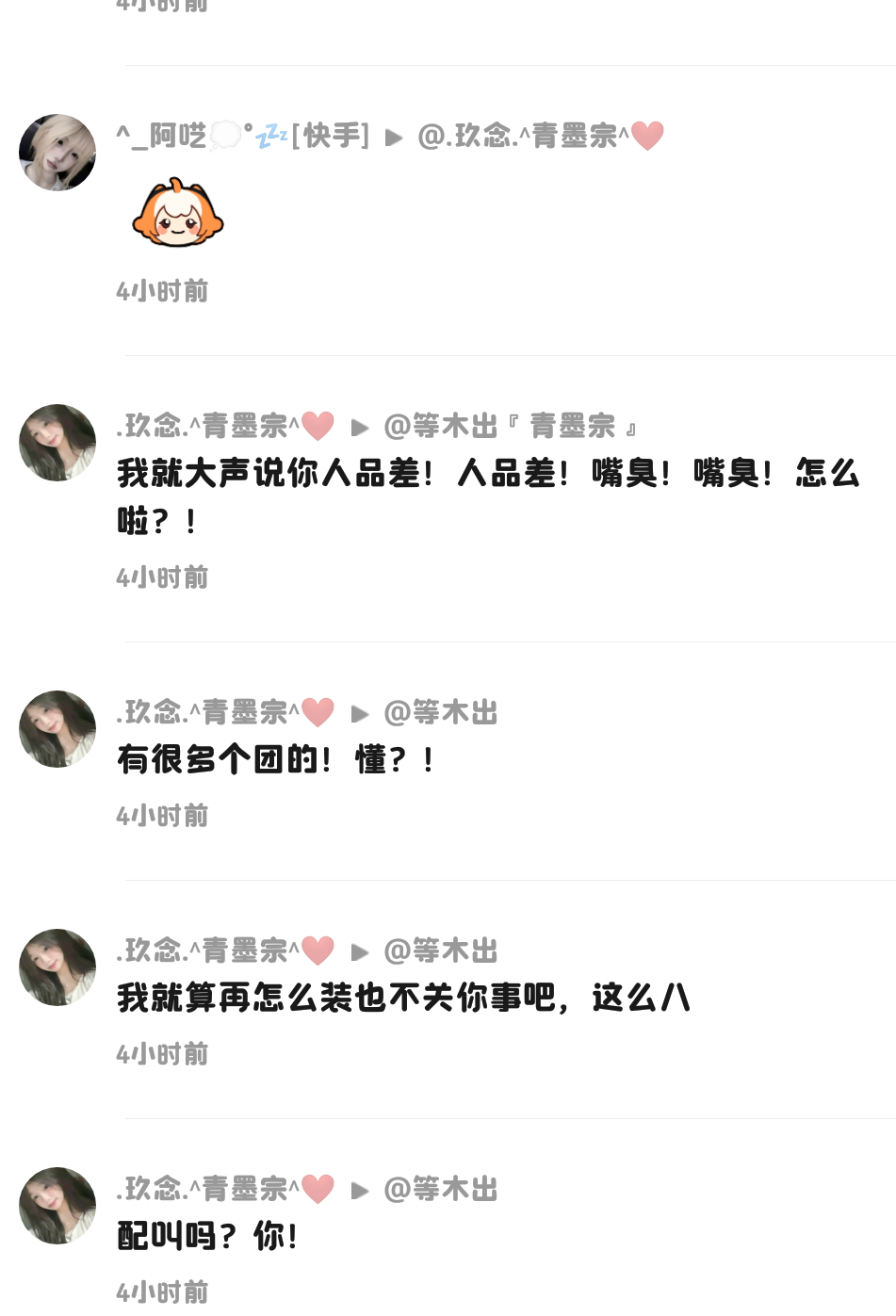This screenshot has width=896, height=1316.
Task: View the avatar beside the "配叫吗？你！" comment
Action: (57, 1206)
